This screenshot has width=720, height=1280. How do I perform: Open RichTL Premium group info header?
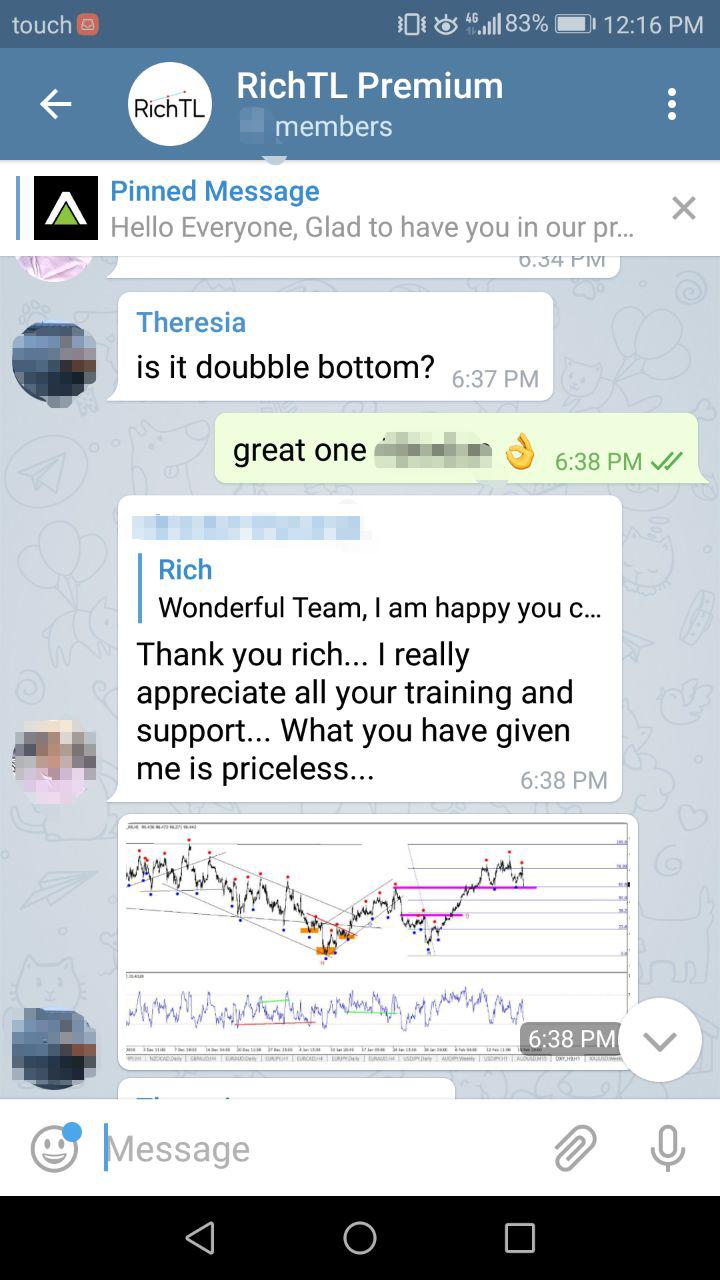[x=369, y=104]
